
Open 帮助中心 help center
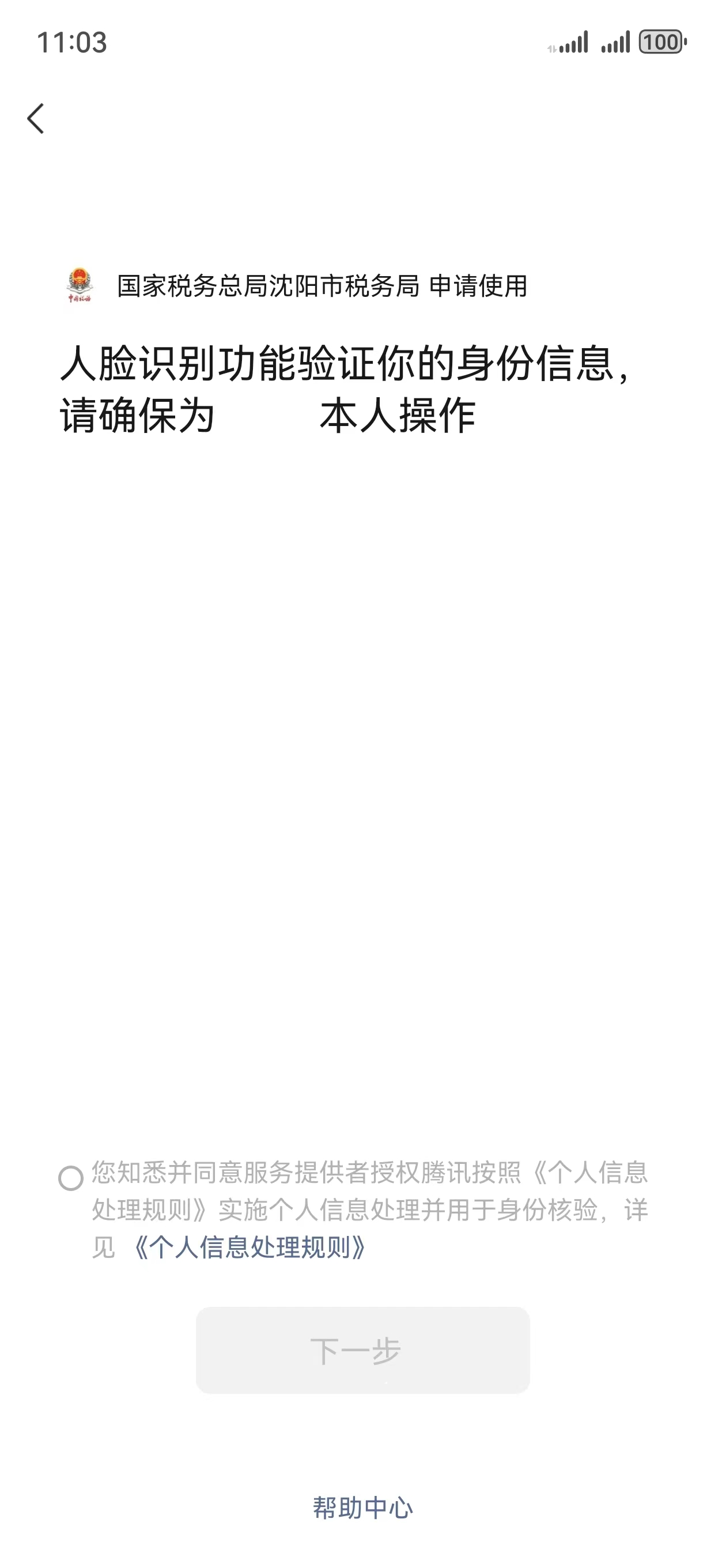[362, 1507]
